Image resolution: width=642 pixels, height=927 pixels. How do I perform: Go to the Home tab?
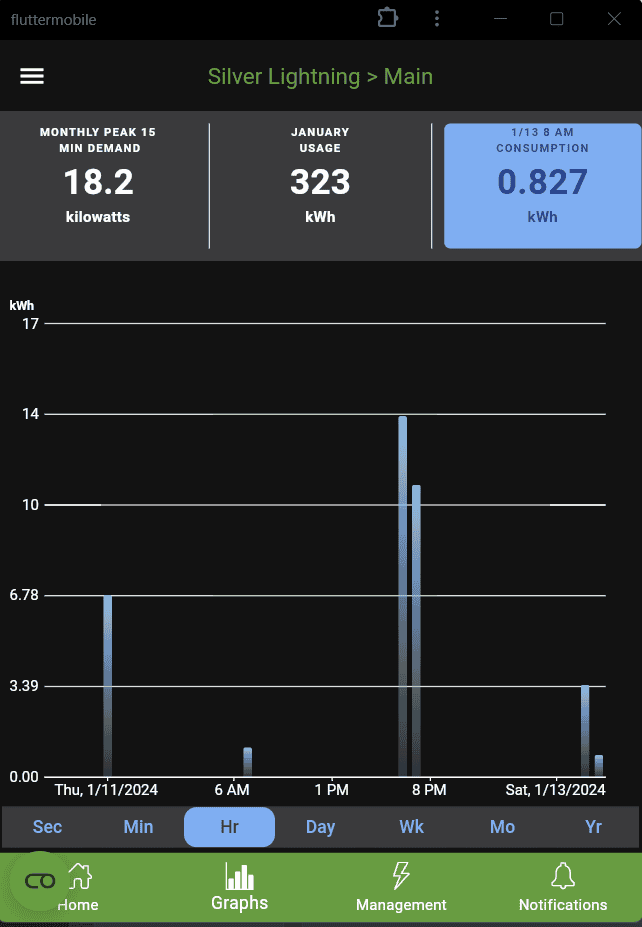click(x=79, y=888)
